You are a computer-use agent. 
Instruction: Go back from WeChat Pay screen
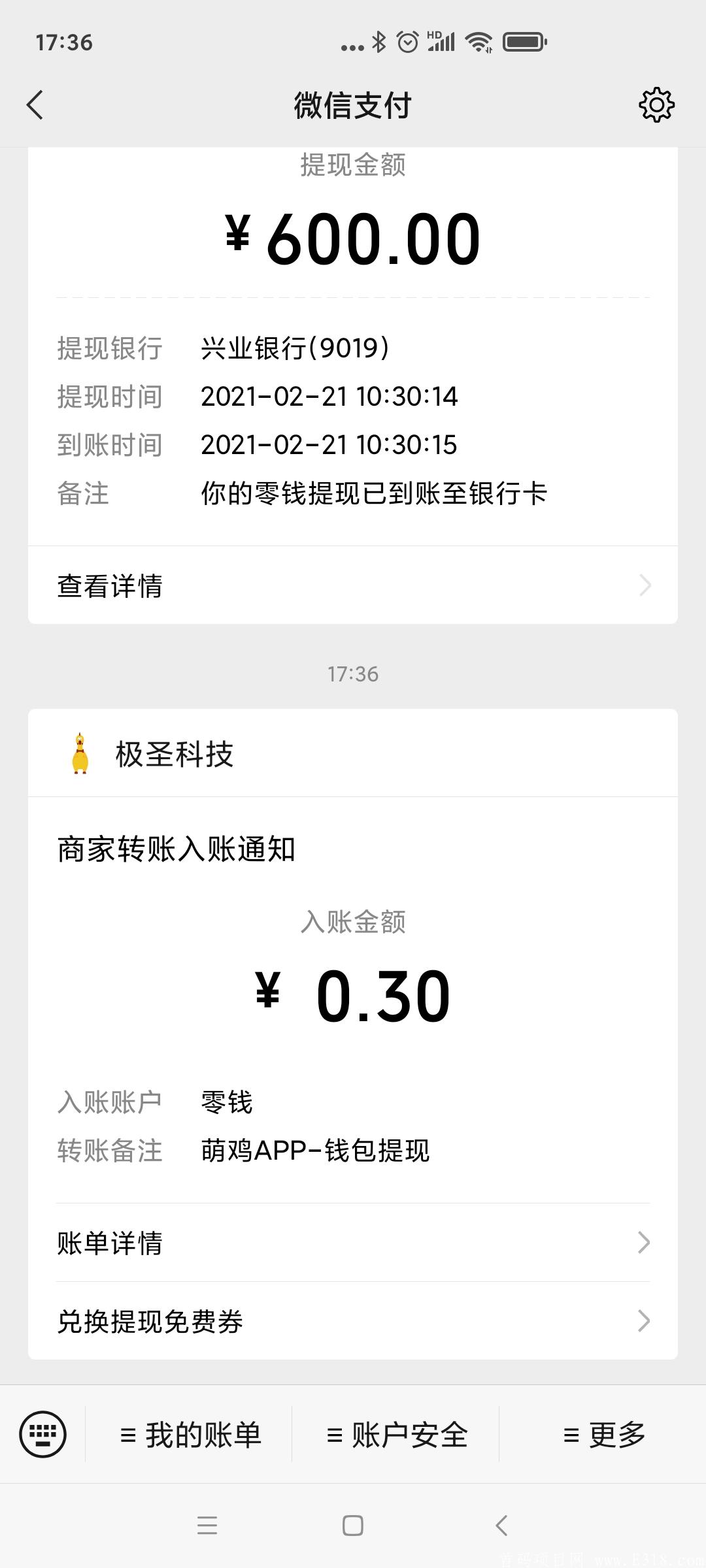(x=35, y=105)
